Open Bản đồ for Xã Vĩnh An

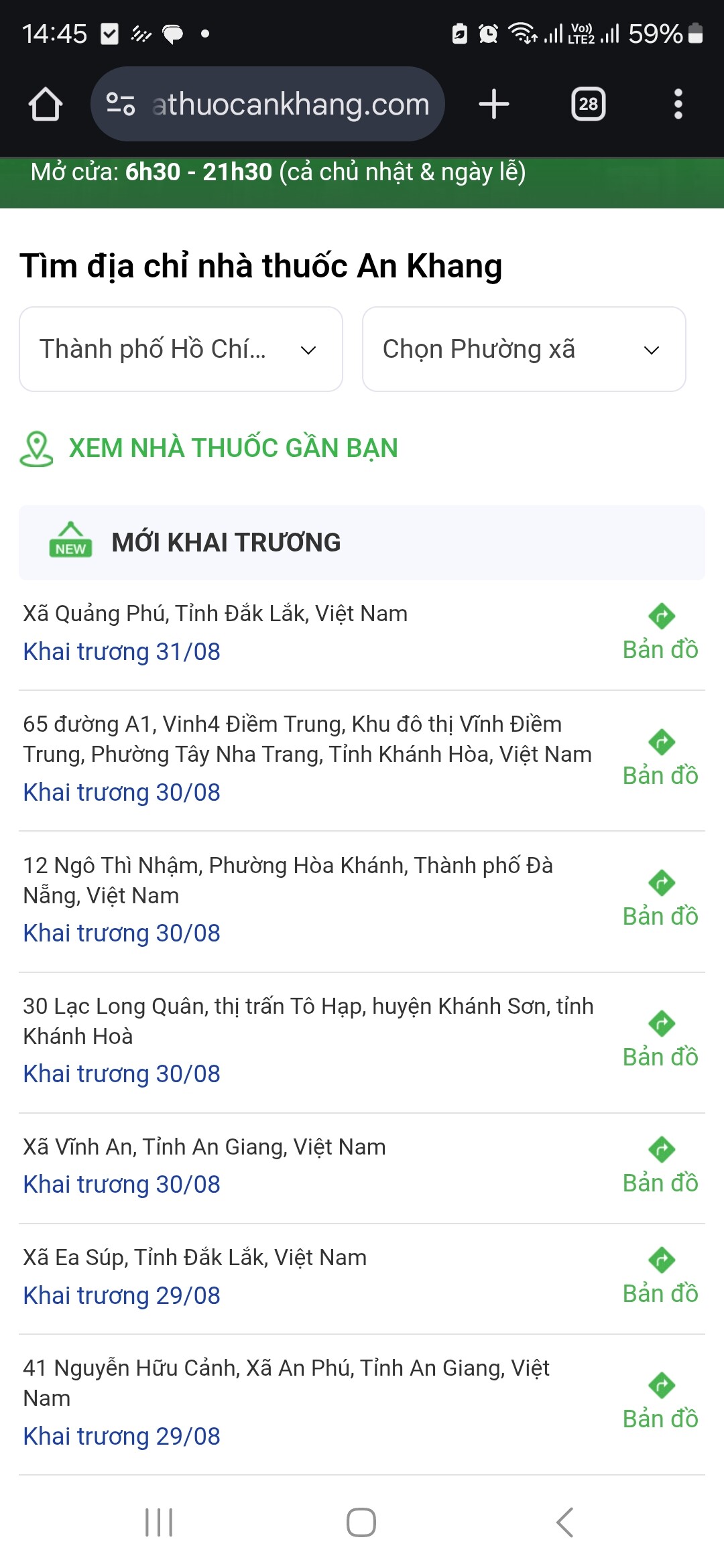[x=660, y=1167]
